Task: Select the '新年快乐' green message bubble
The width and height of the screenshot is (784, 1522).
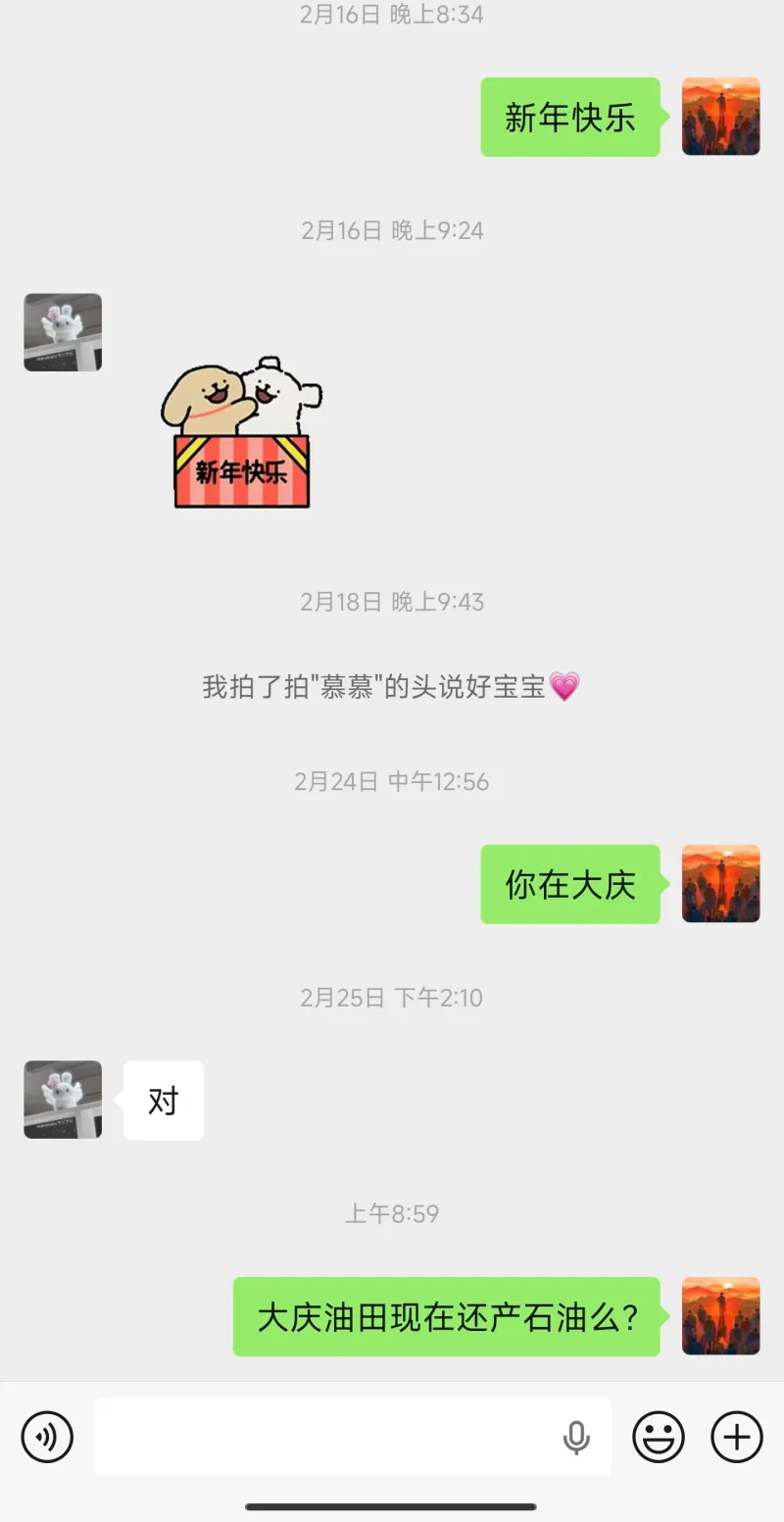Action: pos(570,117)
